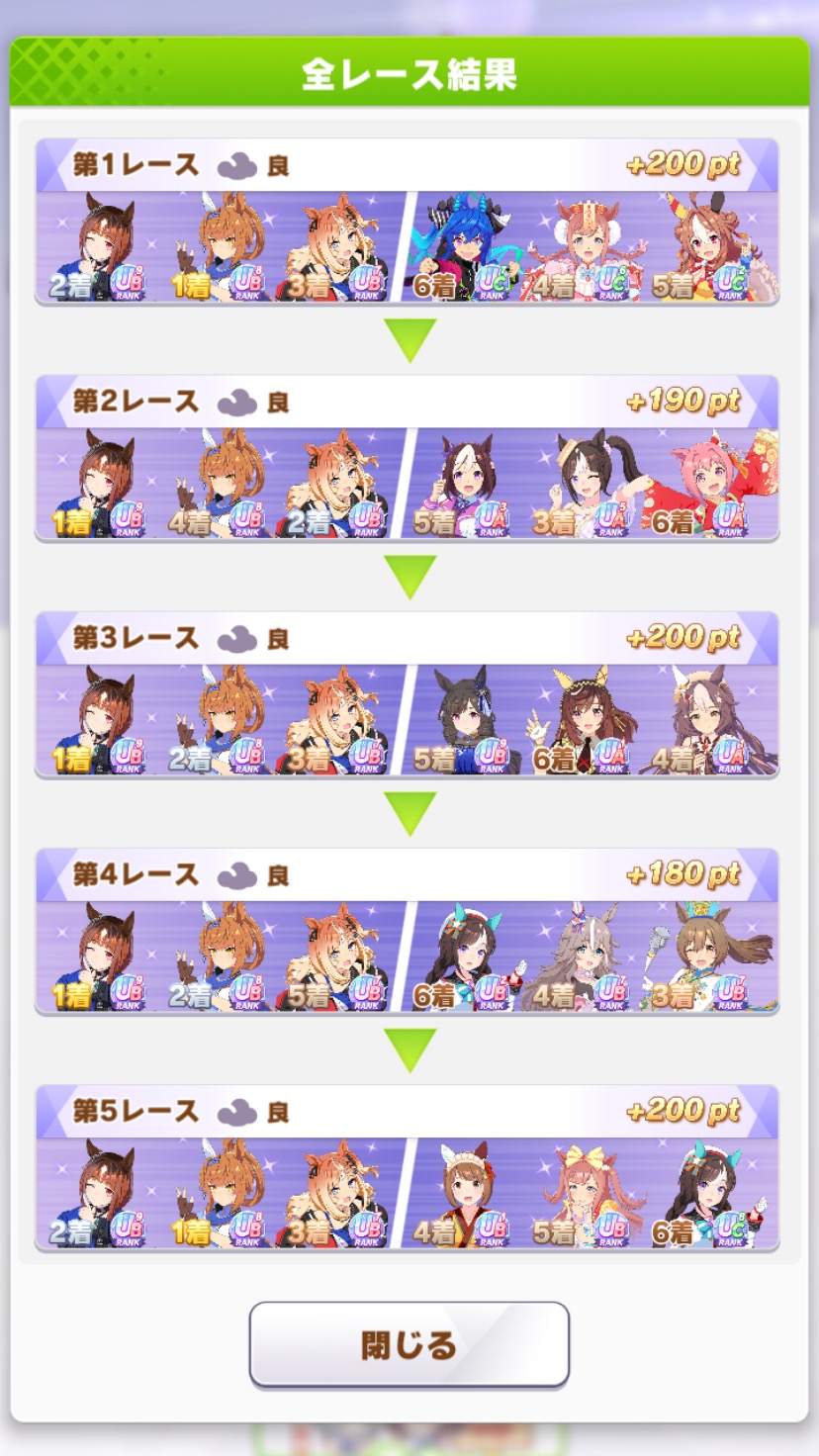Close the all race results dialog

[x=409, y=1344]
